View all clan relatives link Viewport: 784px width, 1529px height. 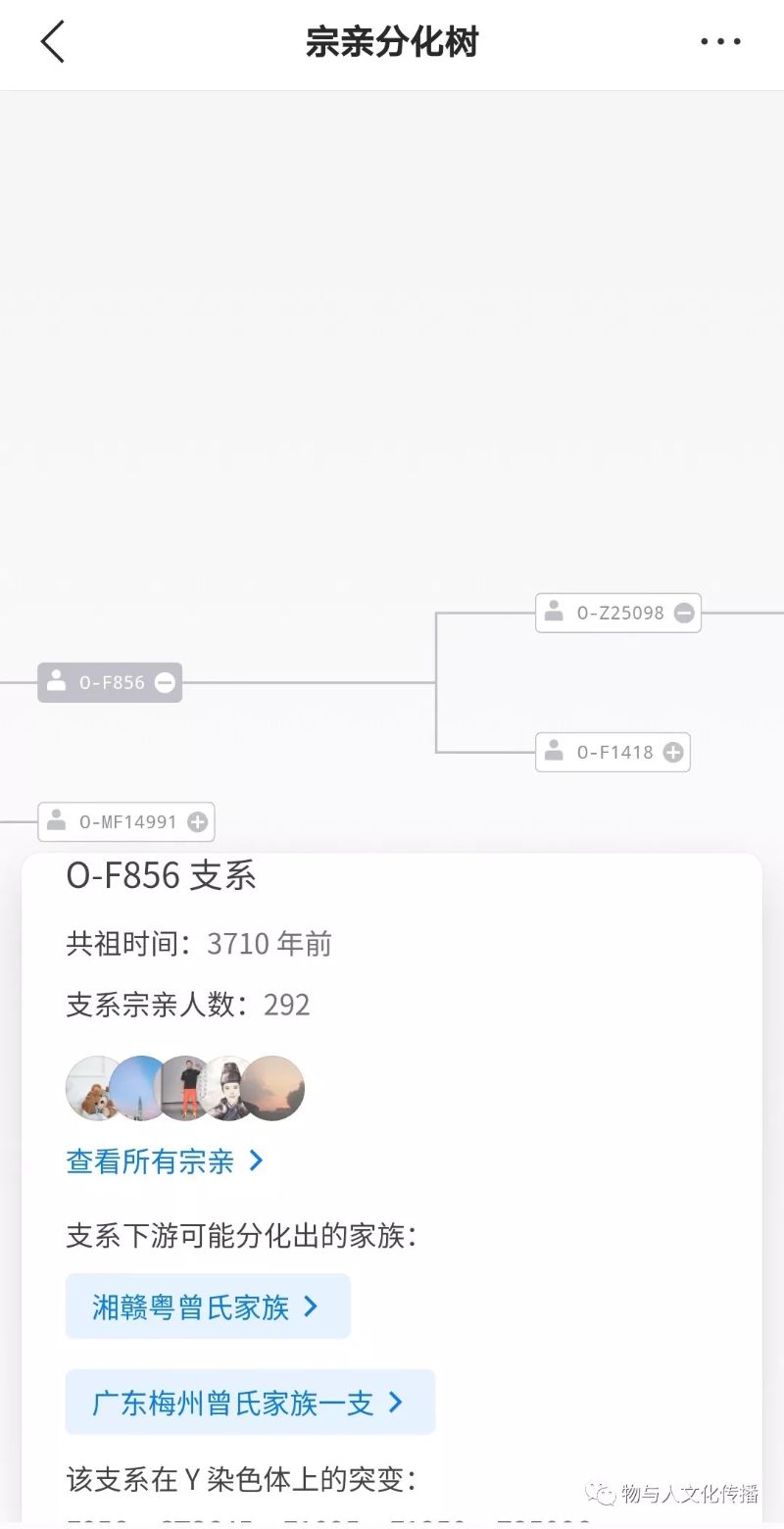click(x=165, y=1161)
